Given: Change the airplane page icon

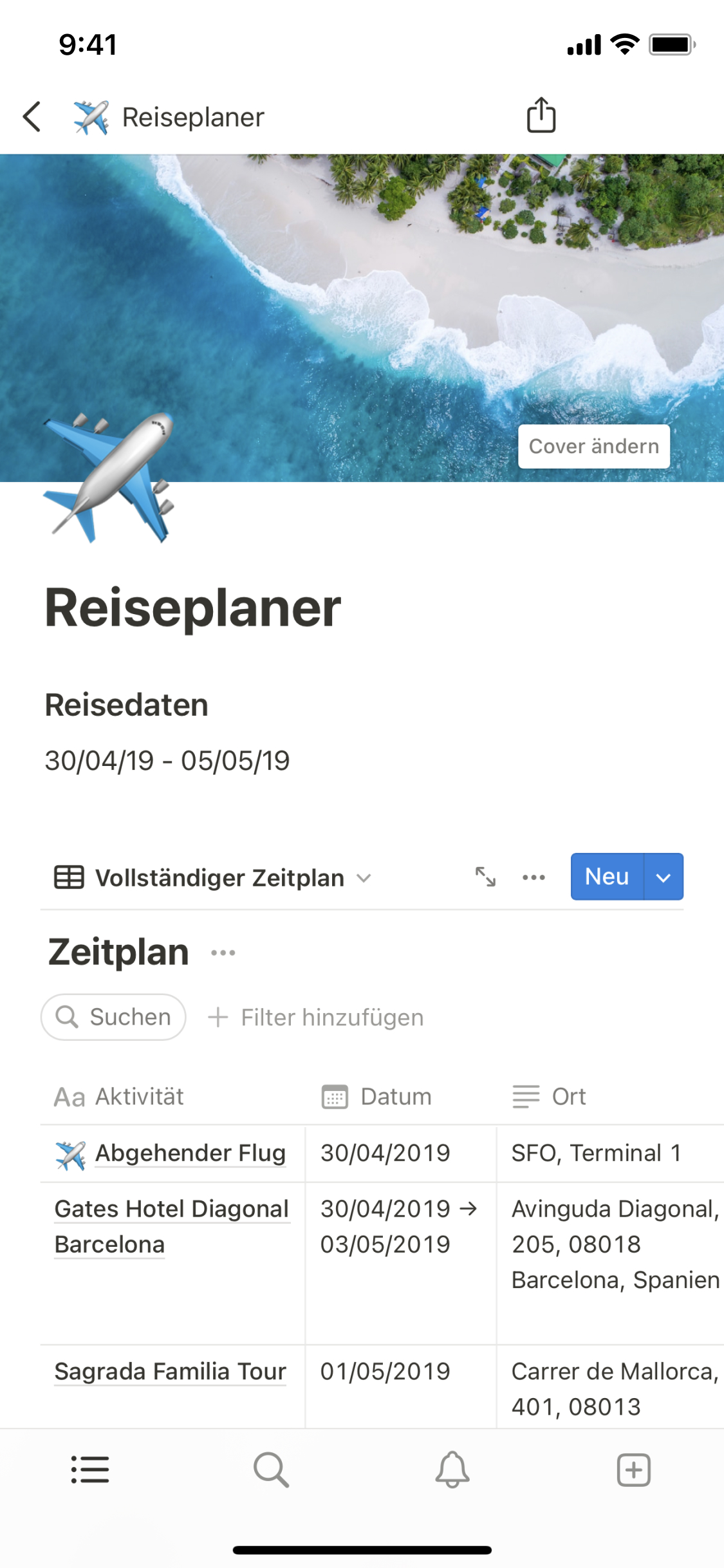Looking at the screenshot, I should [x=108, y=478].
